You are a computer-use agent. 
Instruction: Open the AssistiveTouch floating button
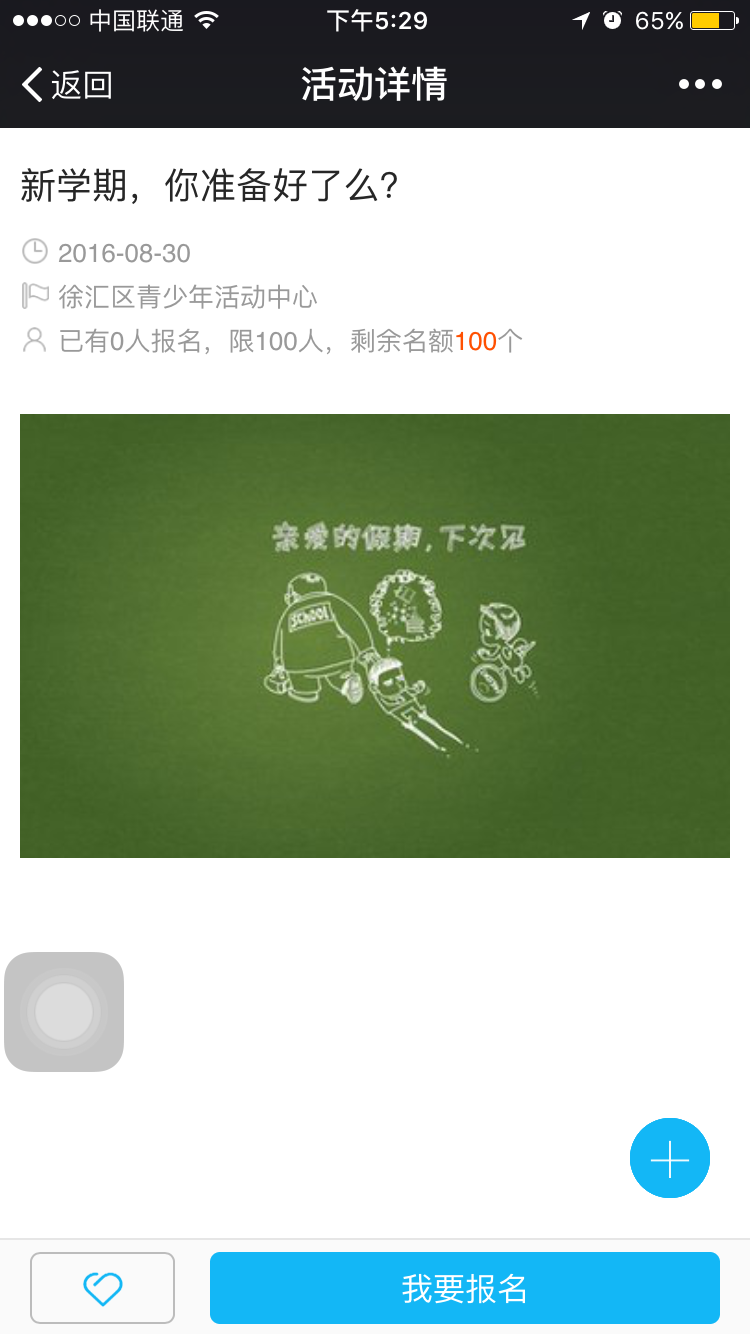(x=64, y=1012)
